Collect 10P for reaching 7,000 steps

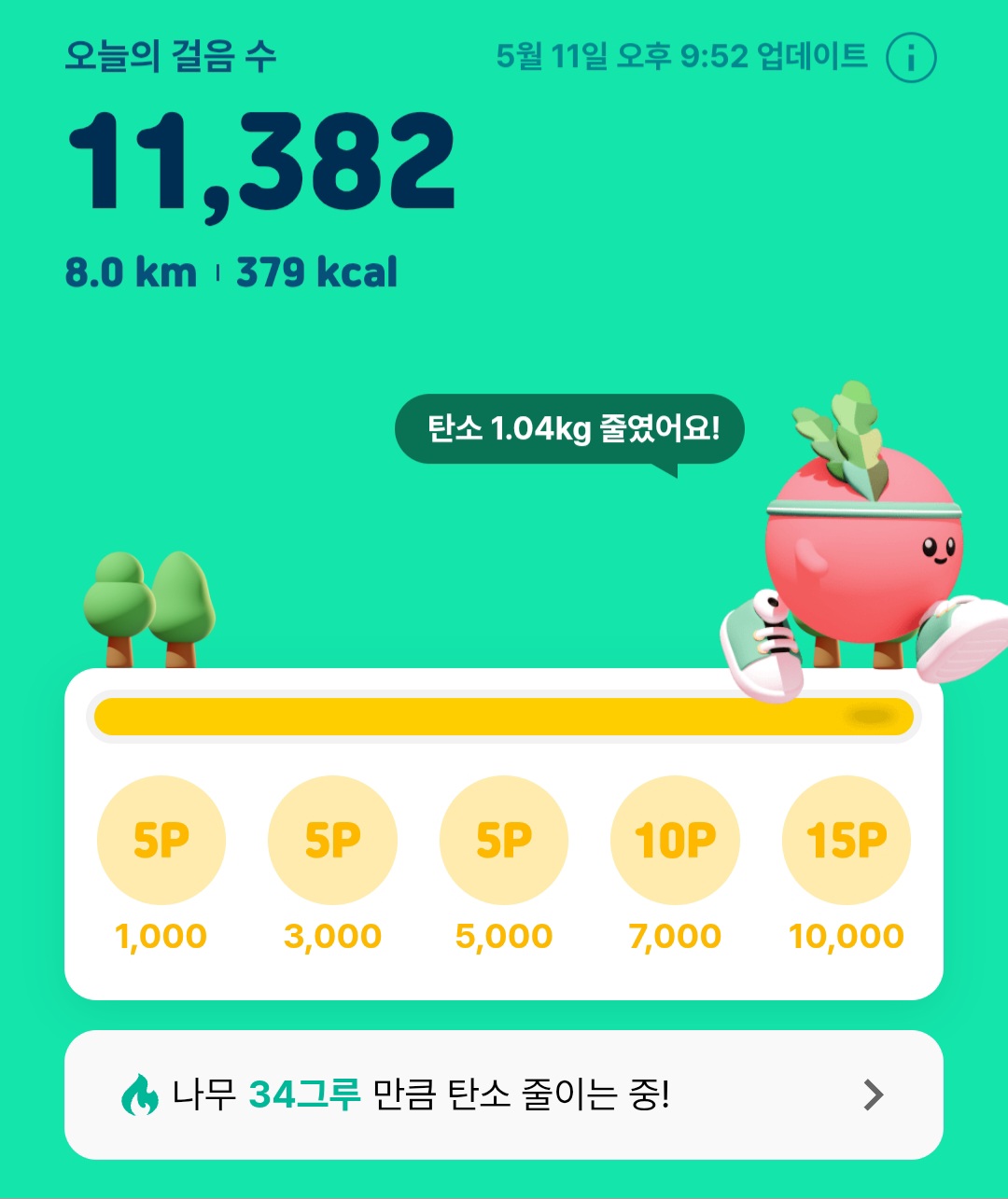pyautogui.click(x=675, y=840)
